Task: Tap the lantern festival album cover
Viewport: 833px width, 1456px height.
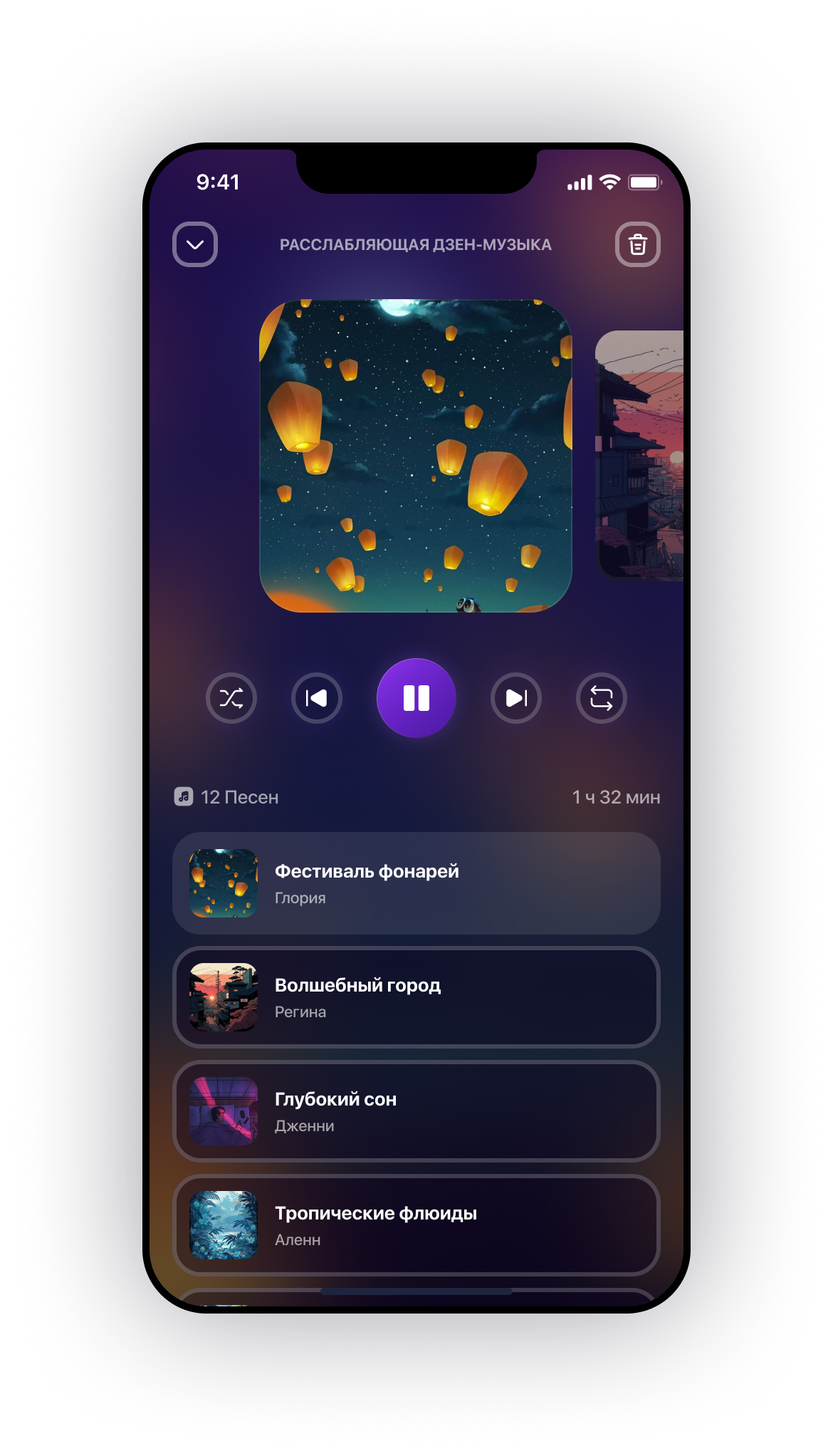Action: pos(416,456)
